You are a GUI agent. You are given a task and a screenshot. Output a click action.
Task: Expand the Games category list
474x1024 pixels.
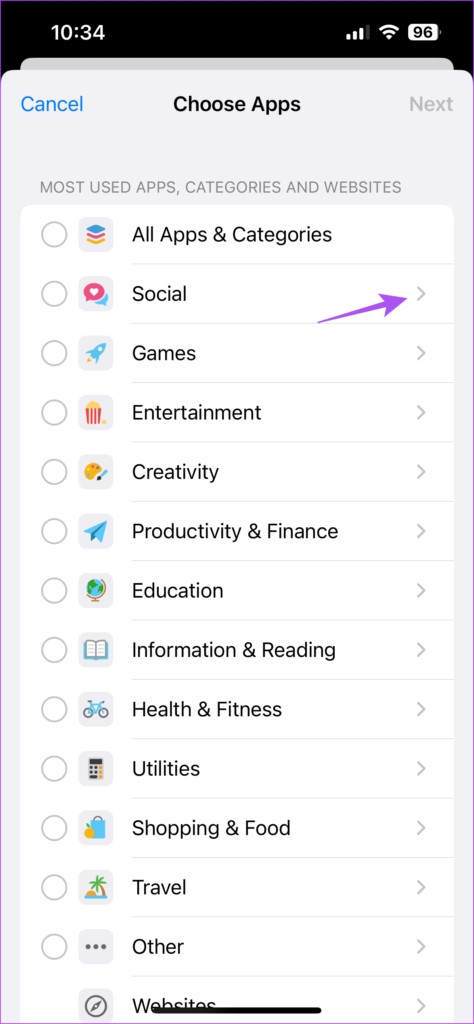point(421,353)
